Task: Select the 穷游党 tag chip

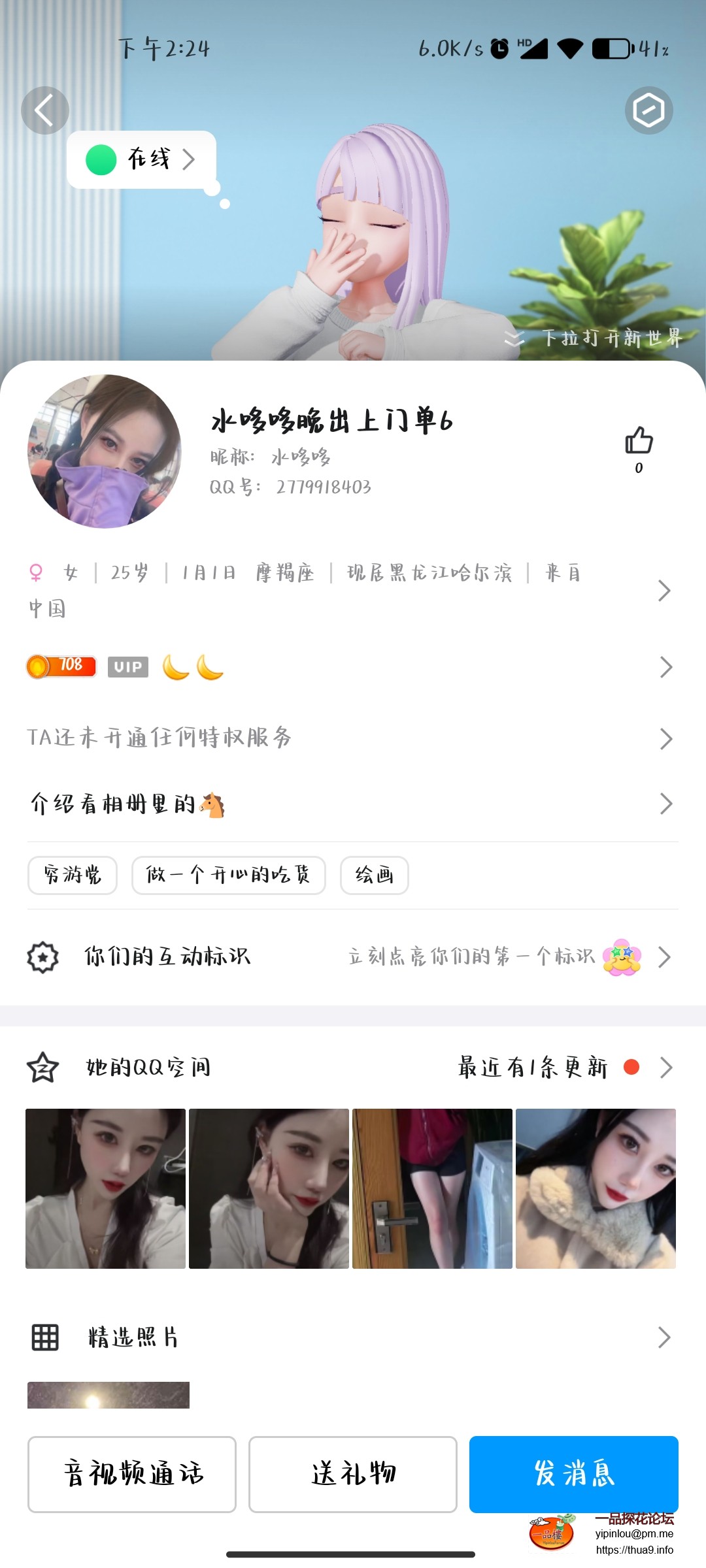Action: coord(72,876)
